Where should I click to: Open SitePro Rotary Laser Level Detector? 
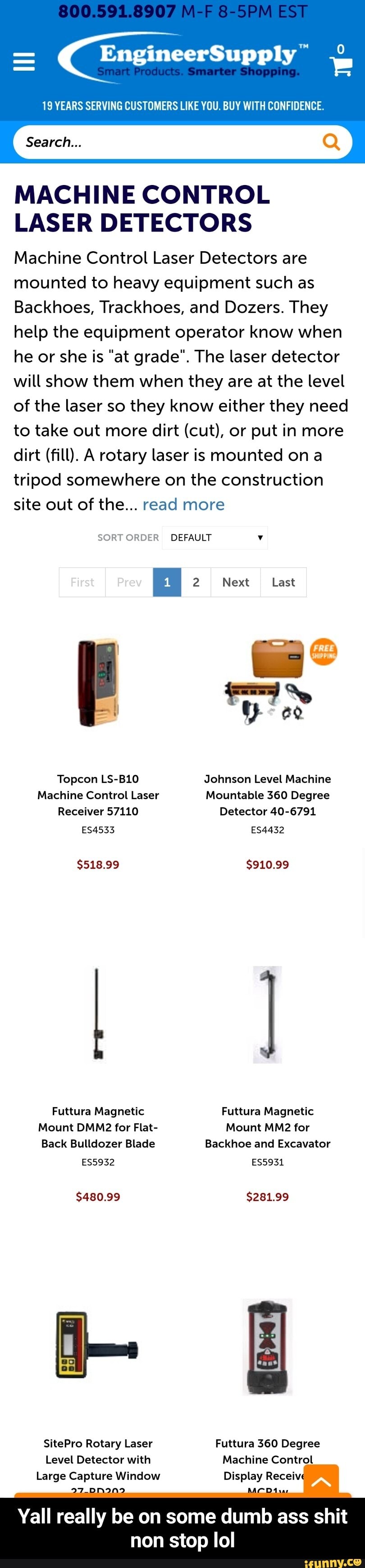point(98,1459)
